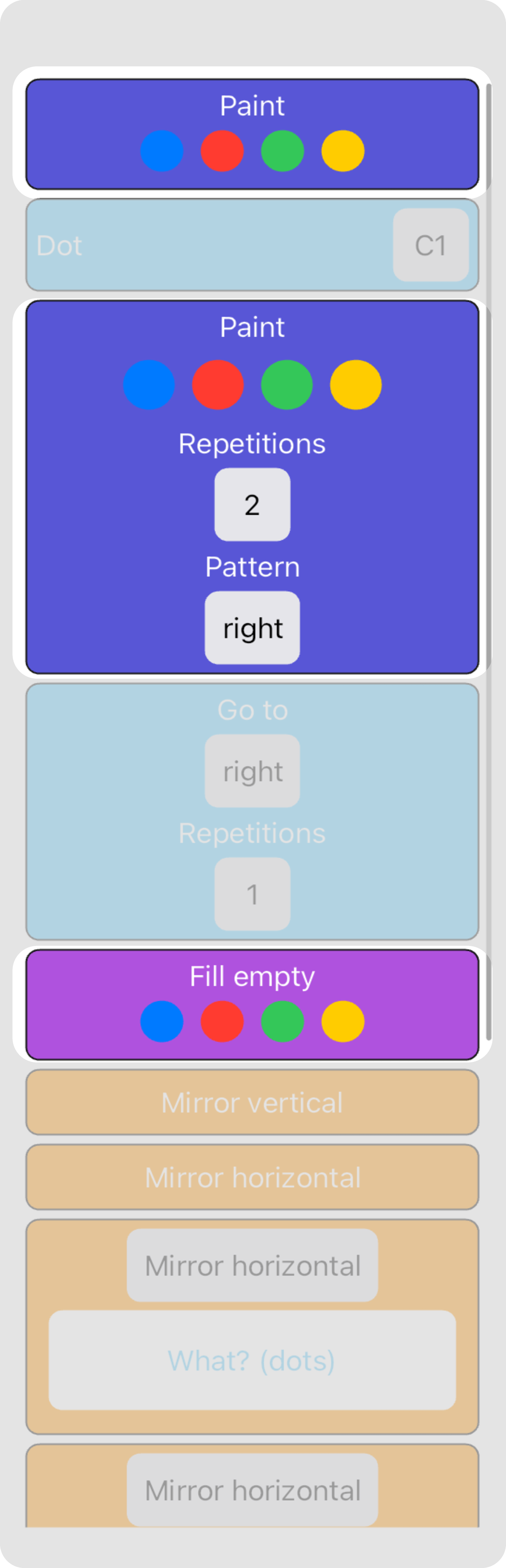Select red in the top Paint block

click(x=222, y=151)
